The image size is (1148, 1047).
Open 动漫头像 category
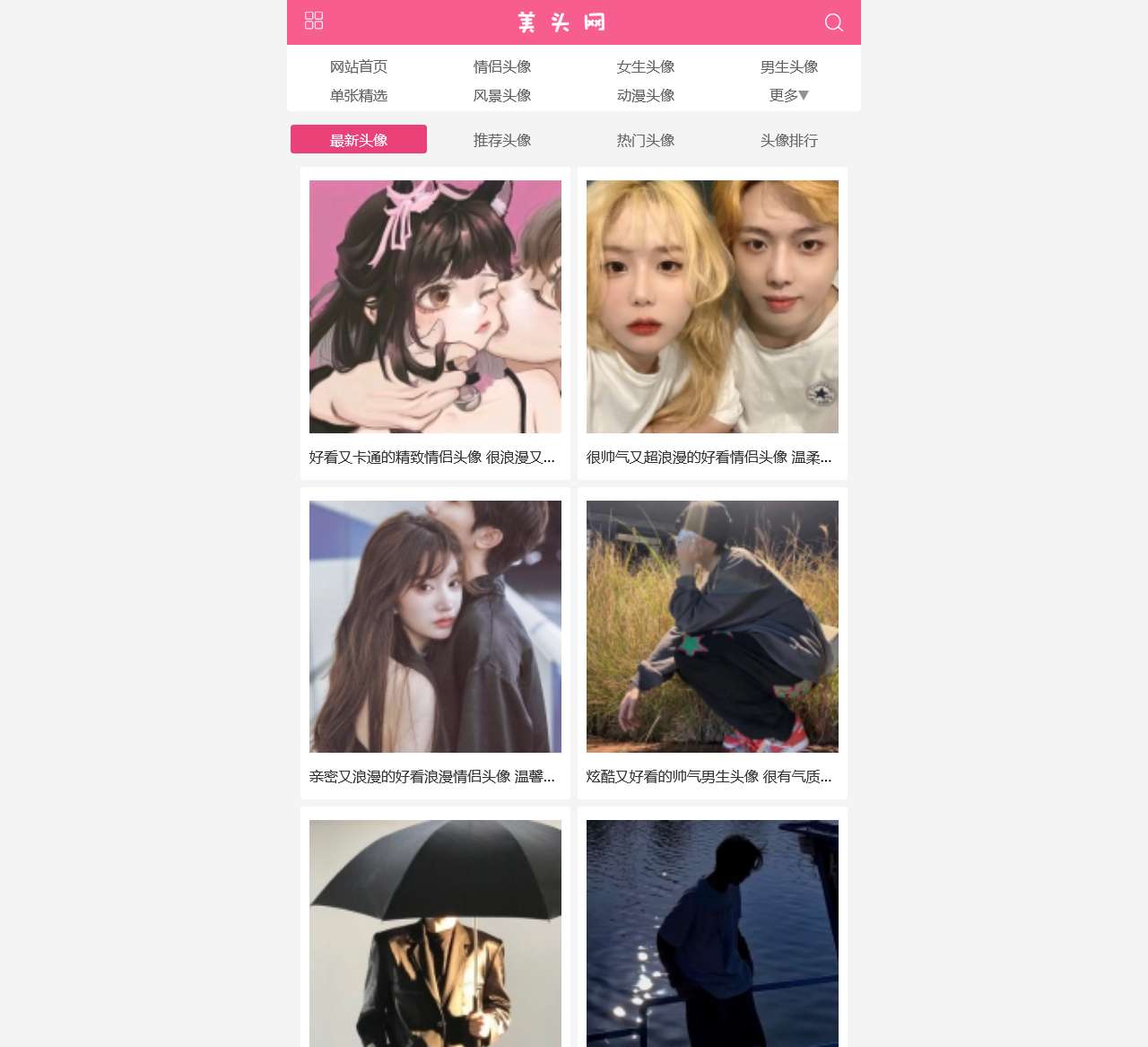(x=646, y=95)
